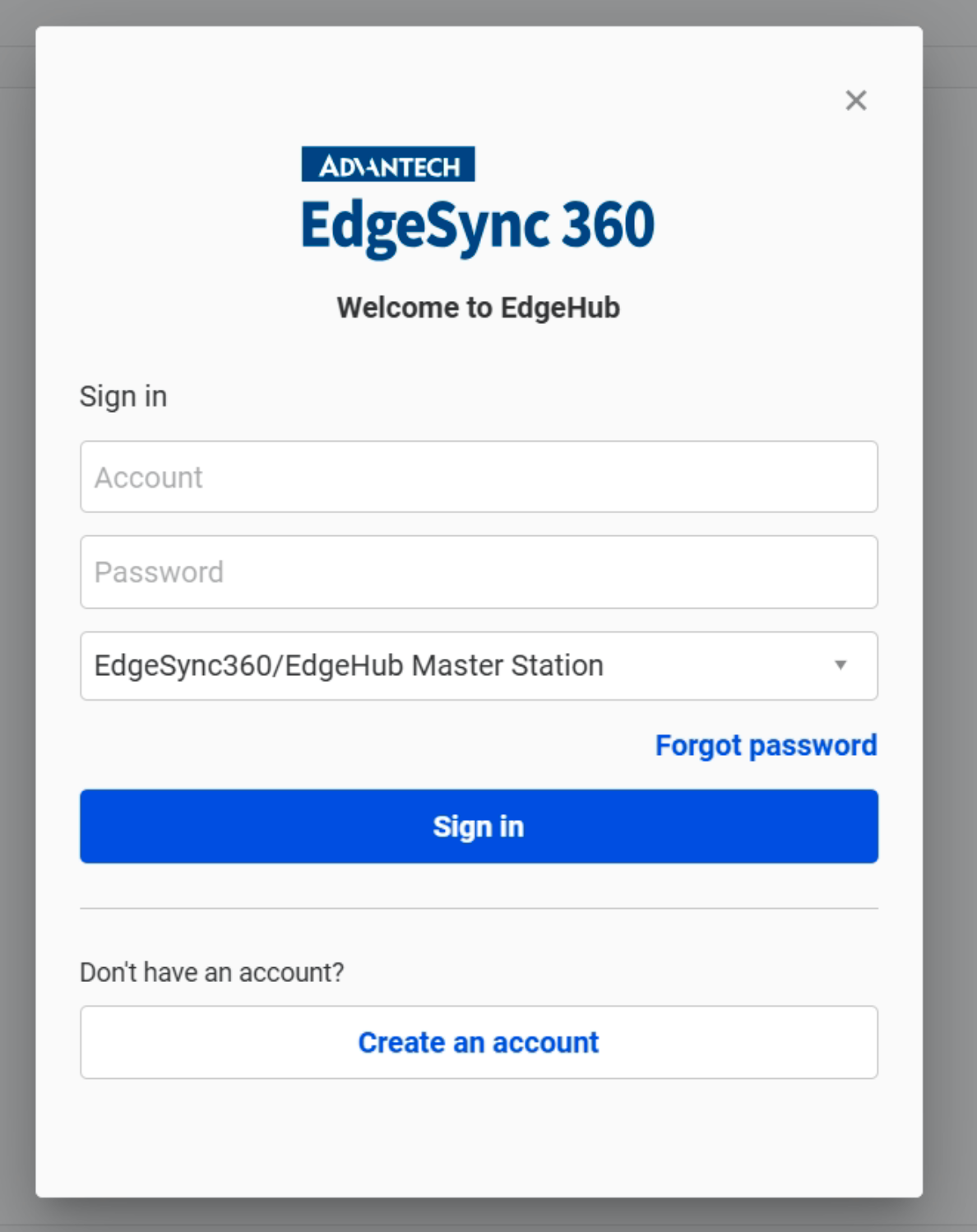Click the divider line below Sign in

[x=478, y=905]
